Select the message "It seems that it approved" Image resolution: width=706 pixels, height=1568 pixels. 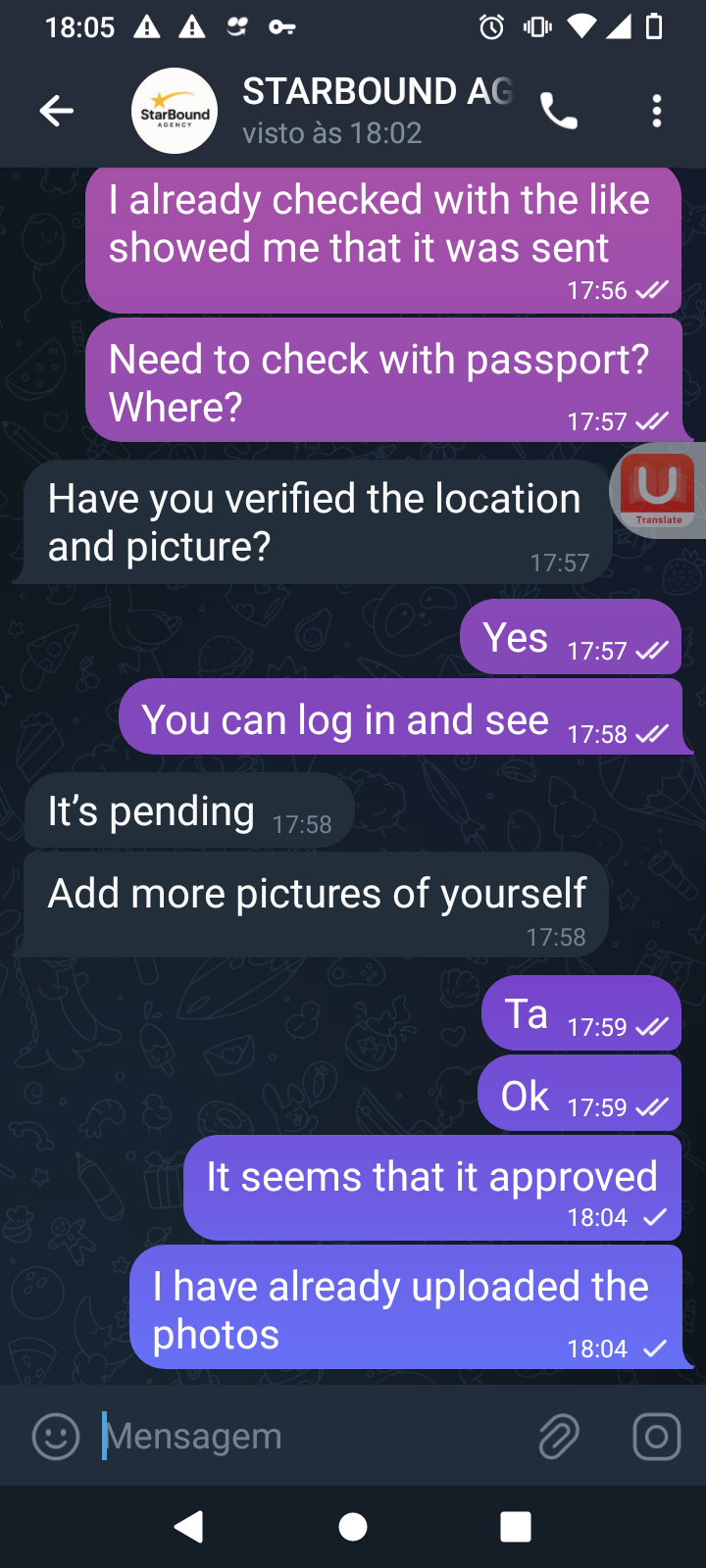(432, 1188)
